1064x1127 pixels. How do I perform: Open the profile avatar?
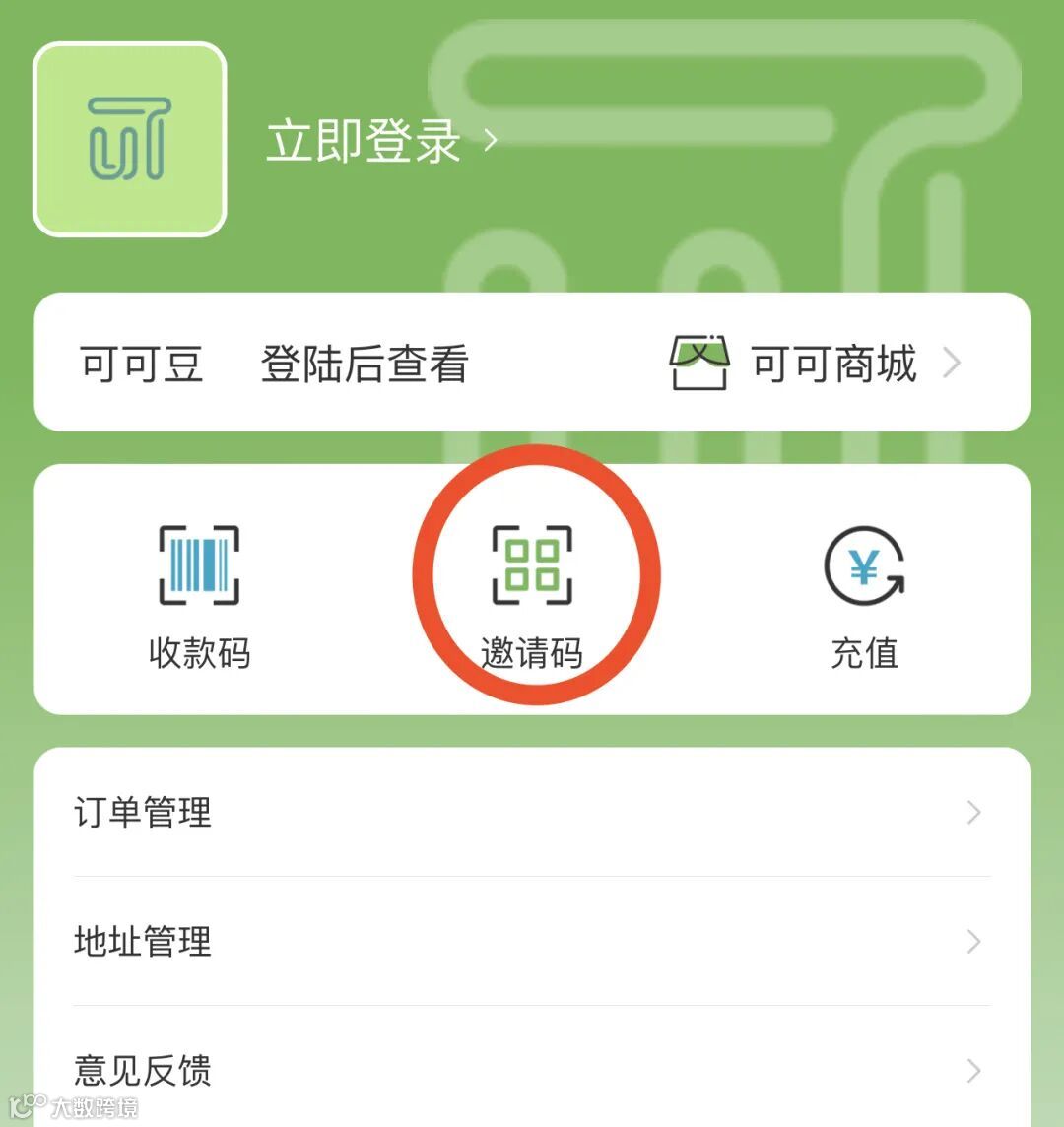130,140
